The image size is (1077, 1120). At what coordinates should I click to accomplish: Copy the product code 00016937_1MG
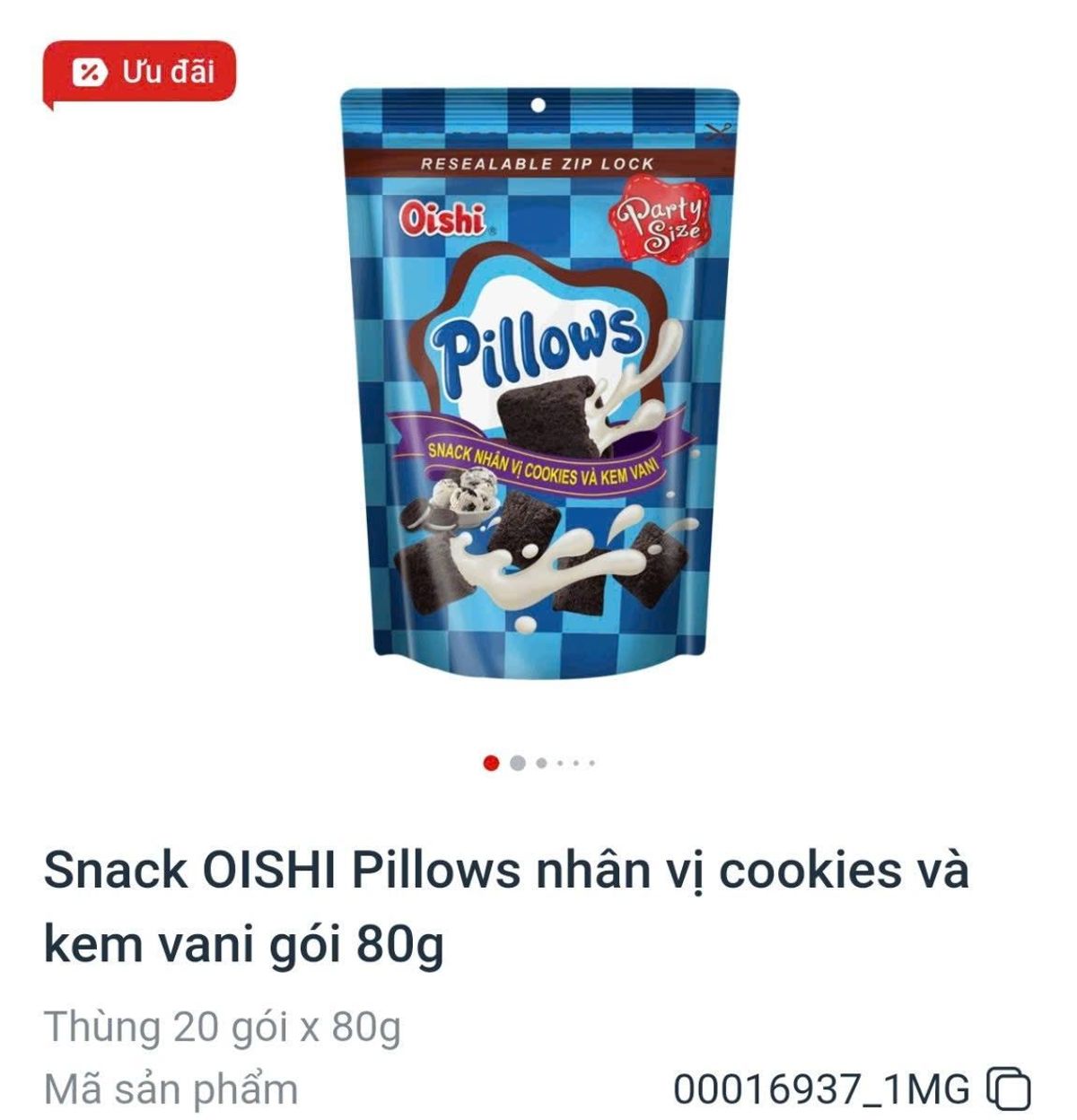point(1009,1089)
